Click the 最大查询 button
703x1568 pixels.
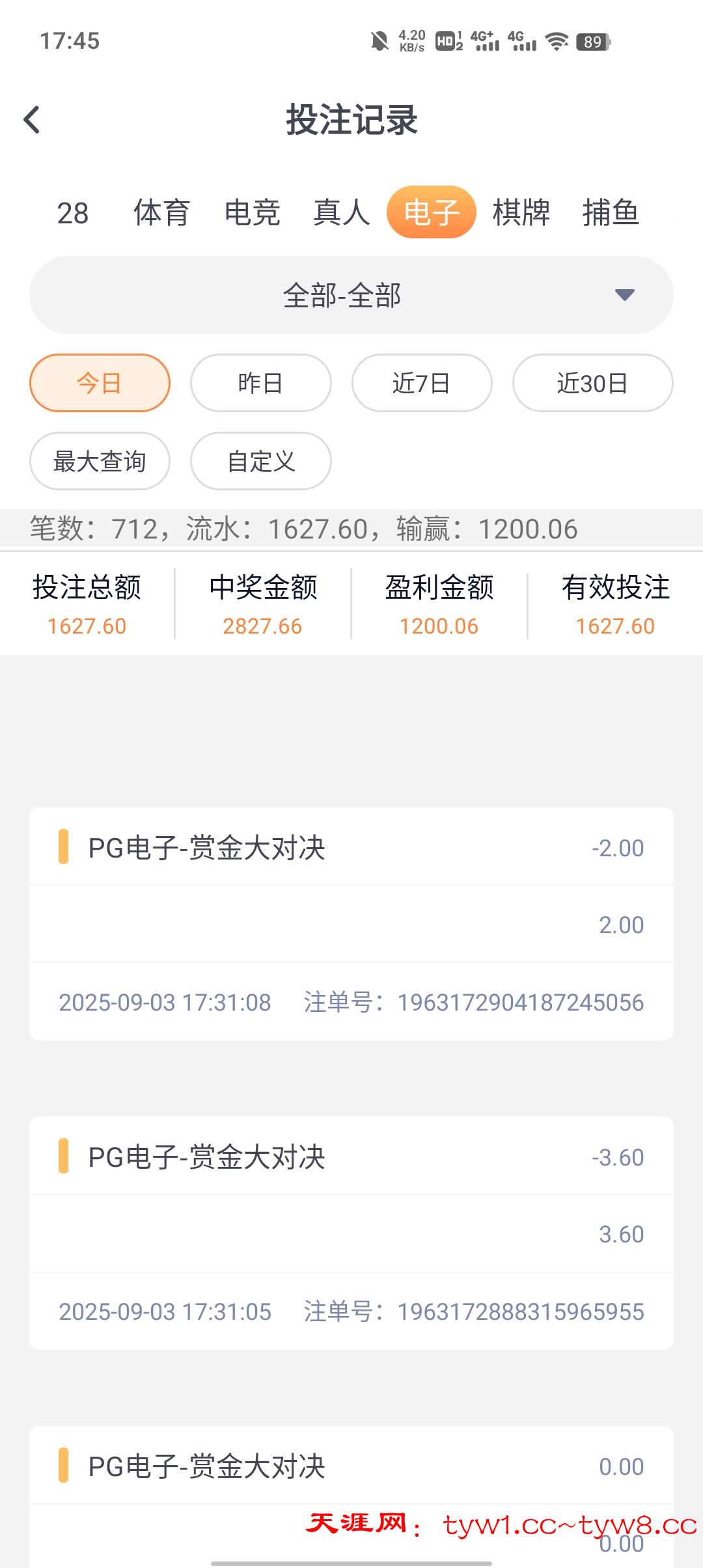99,461
